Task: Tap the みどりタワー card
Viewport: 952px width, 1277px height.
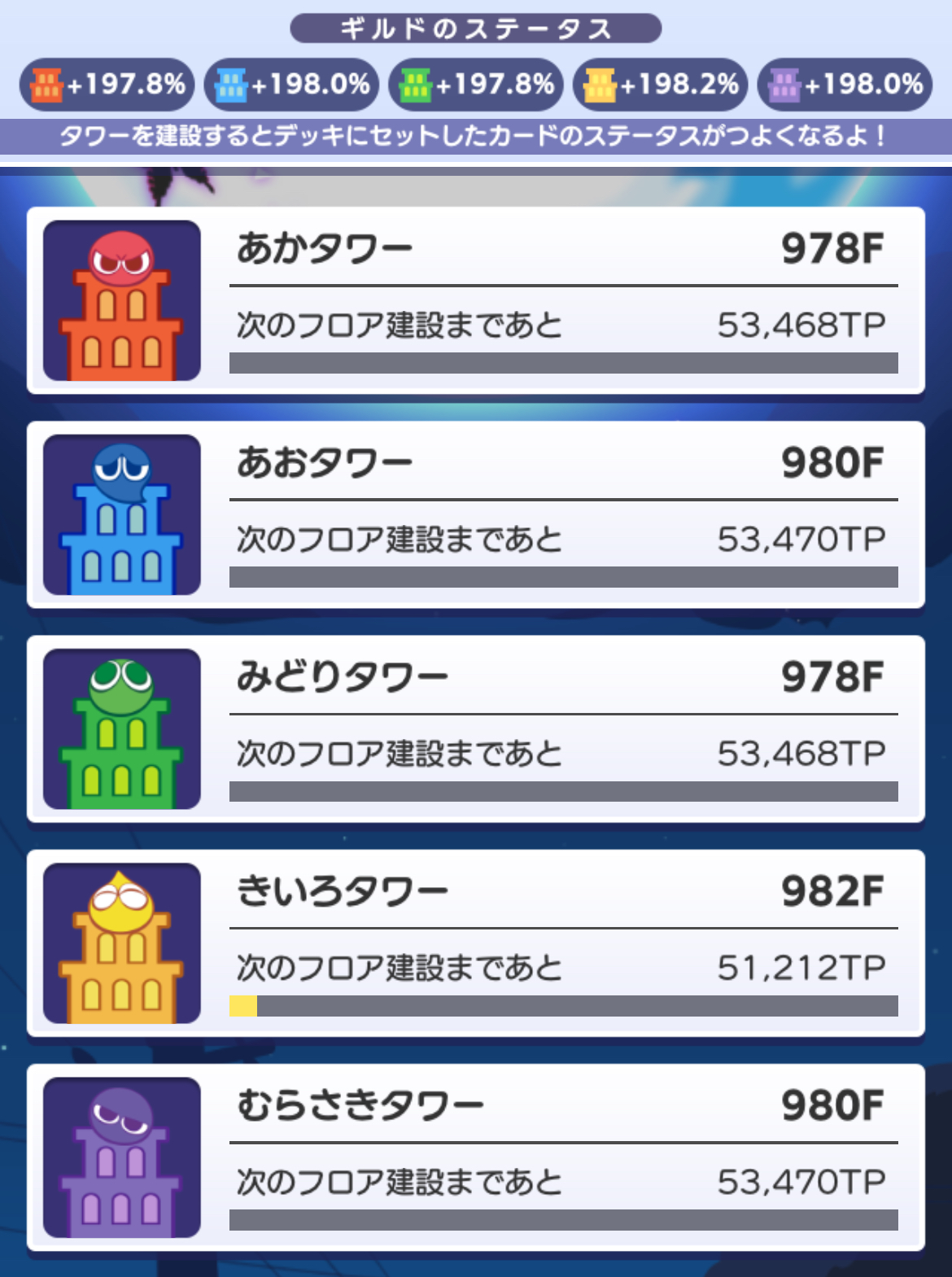Action: pos(475,728)
